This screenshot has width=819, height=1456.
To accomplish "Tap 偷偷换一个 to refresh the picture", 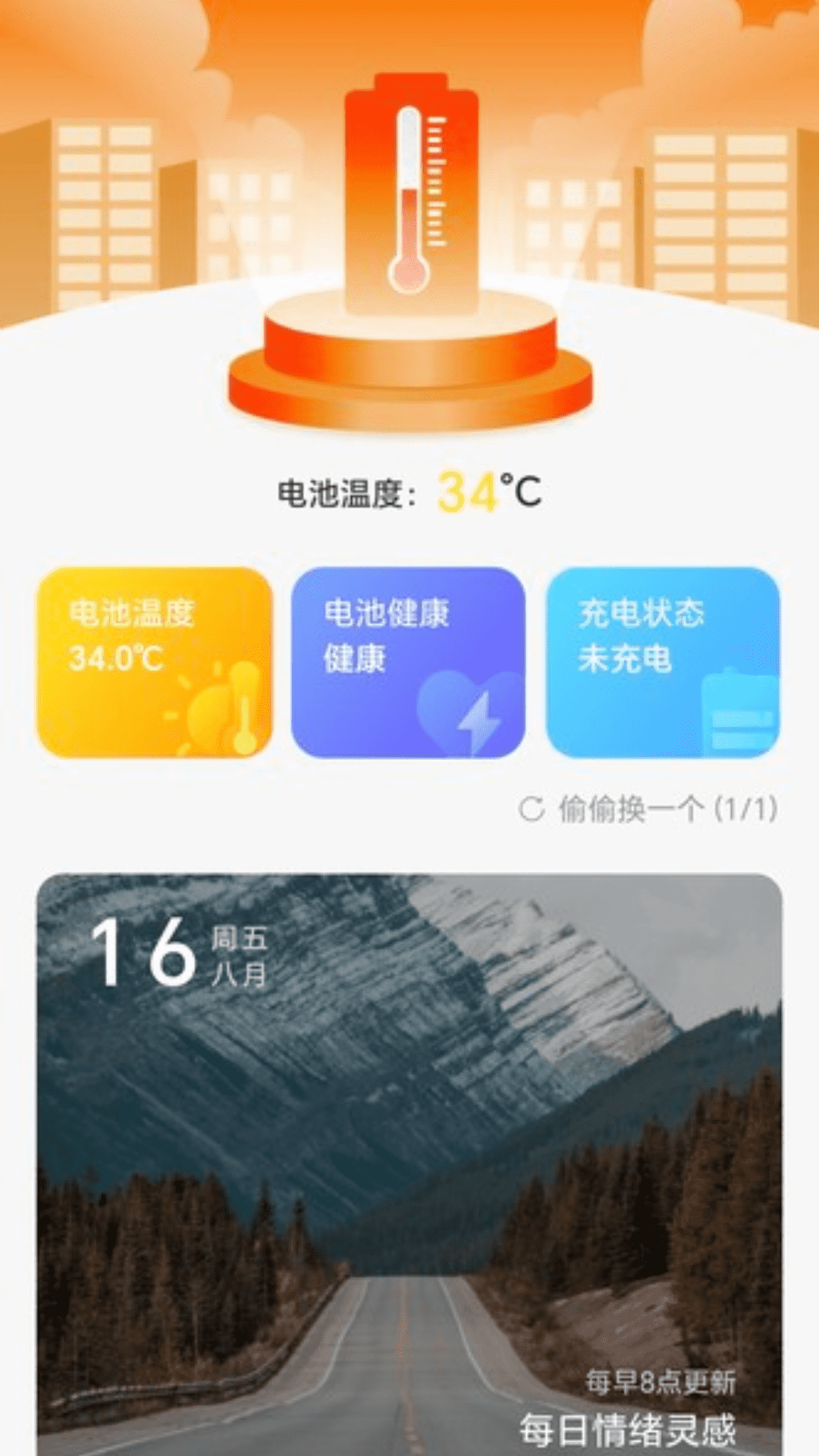I will point(648,809).
